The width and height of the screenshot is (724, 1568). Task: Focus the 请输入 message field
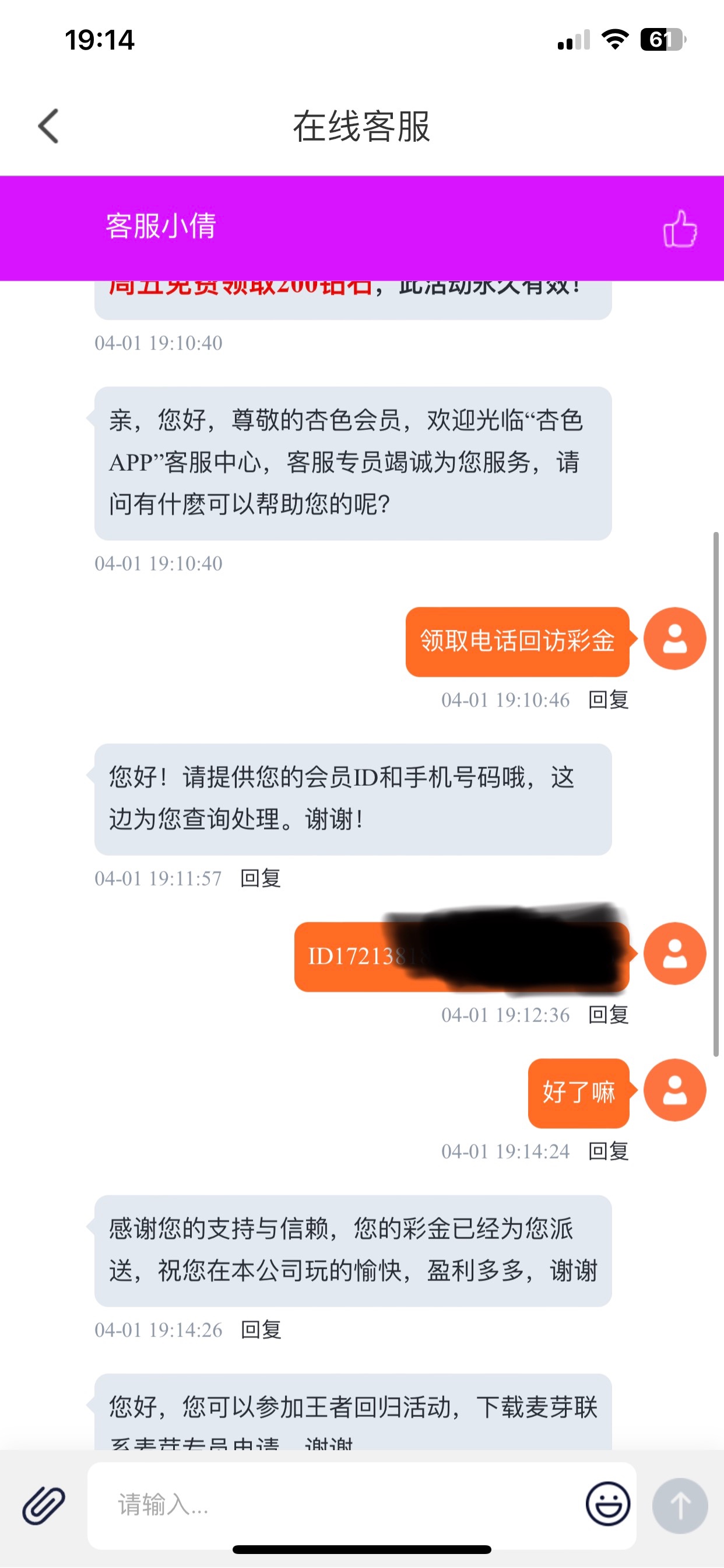tap(340, 1504)
